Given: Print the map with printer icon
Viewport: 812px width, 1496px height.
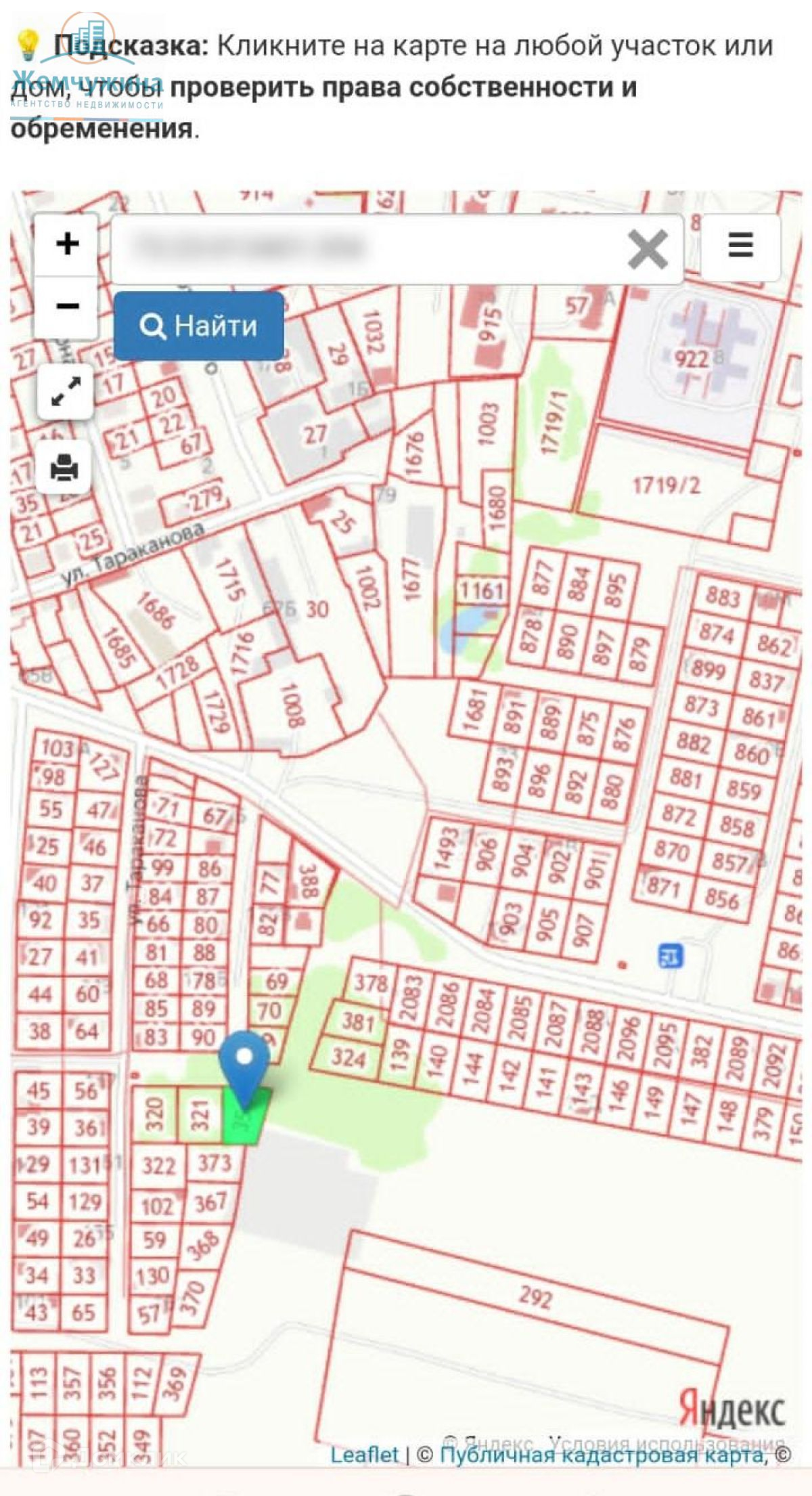Looking at the screenshot, I should pos(66,467).
